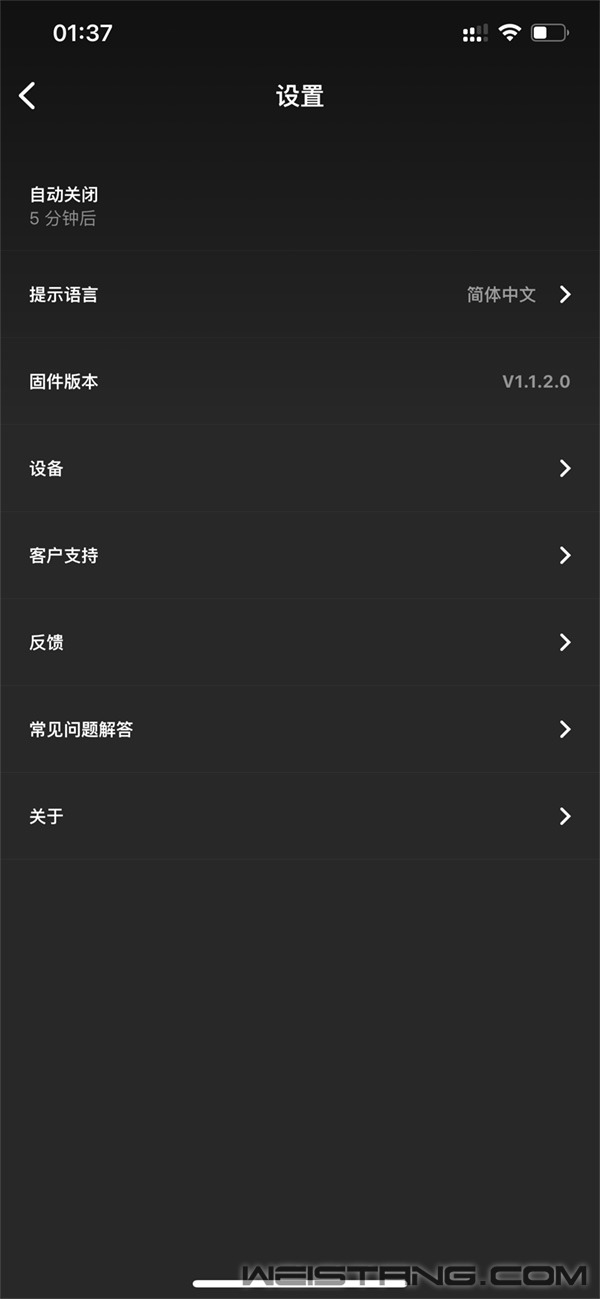The height and width of the screenshot is (1299, 600).
Task: Go back using the top-left arrow
Action: pos(28,96)
